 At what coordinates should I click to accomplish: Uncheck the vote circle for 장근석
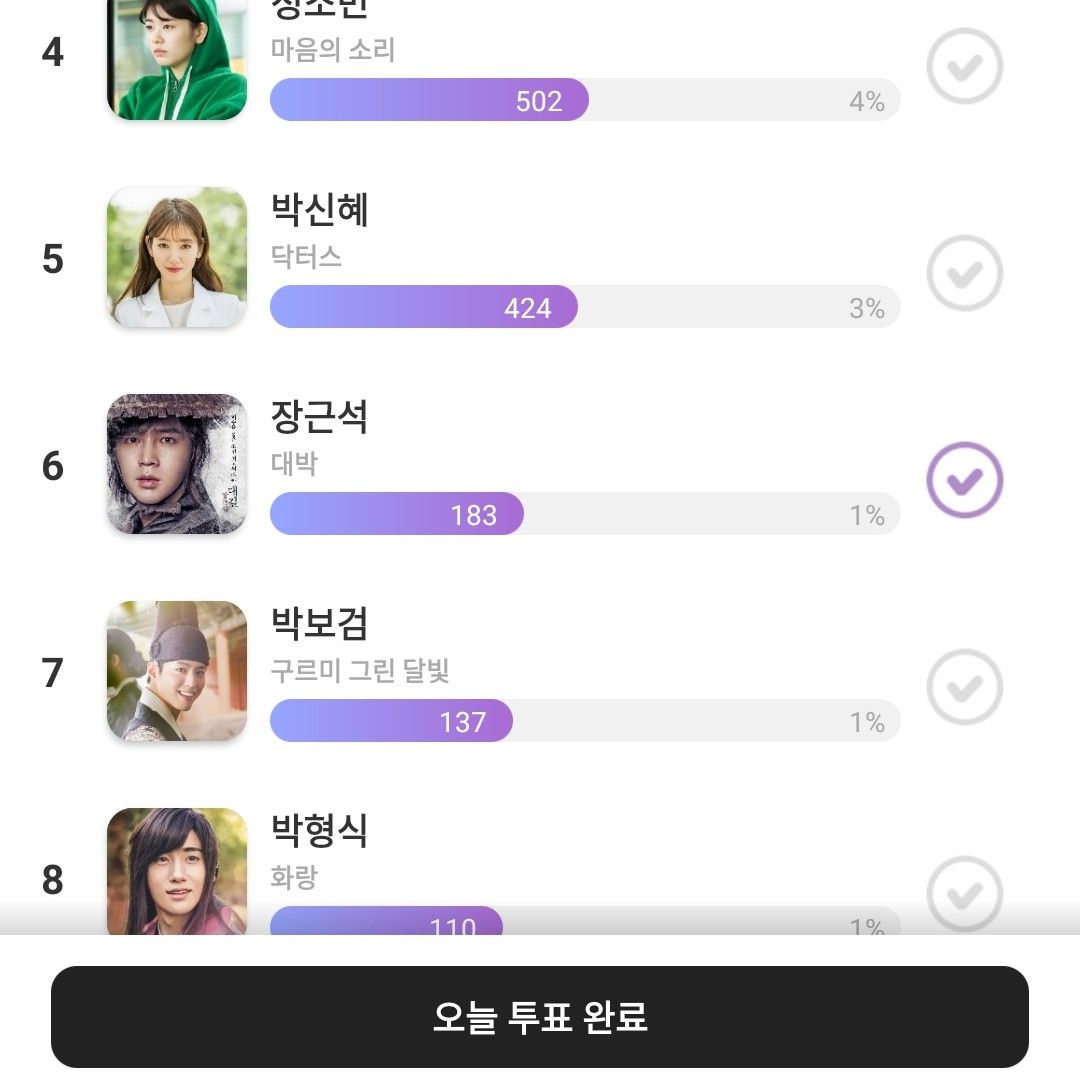(964, 480)
